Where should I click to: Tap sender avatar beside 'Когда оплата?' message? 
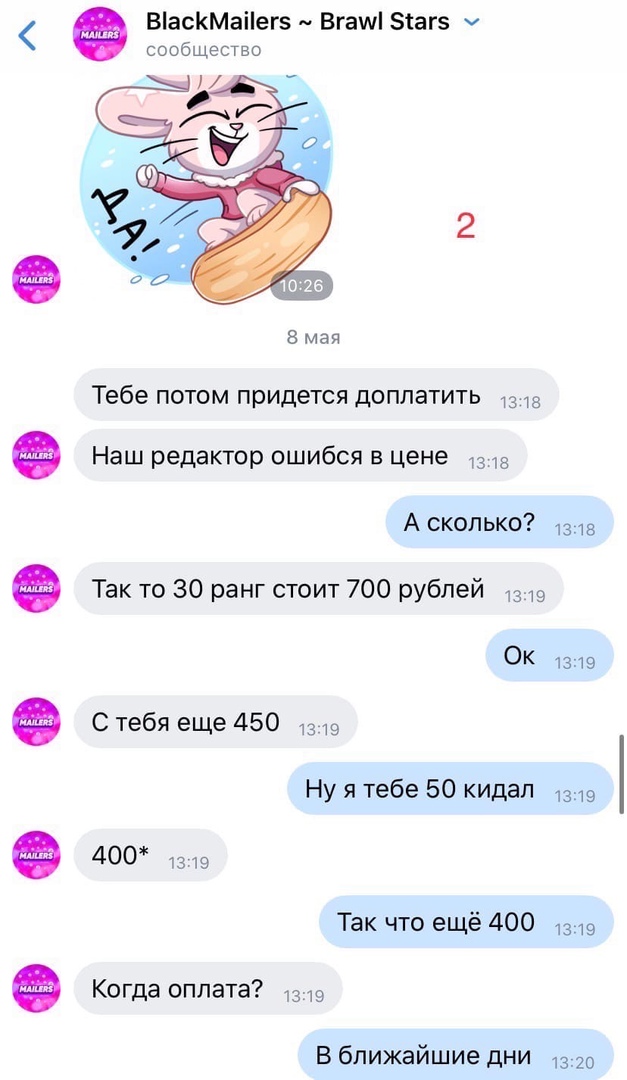click(36, 988)
